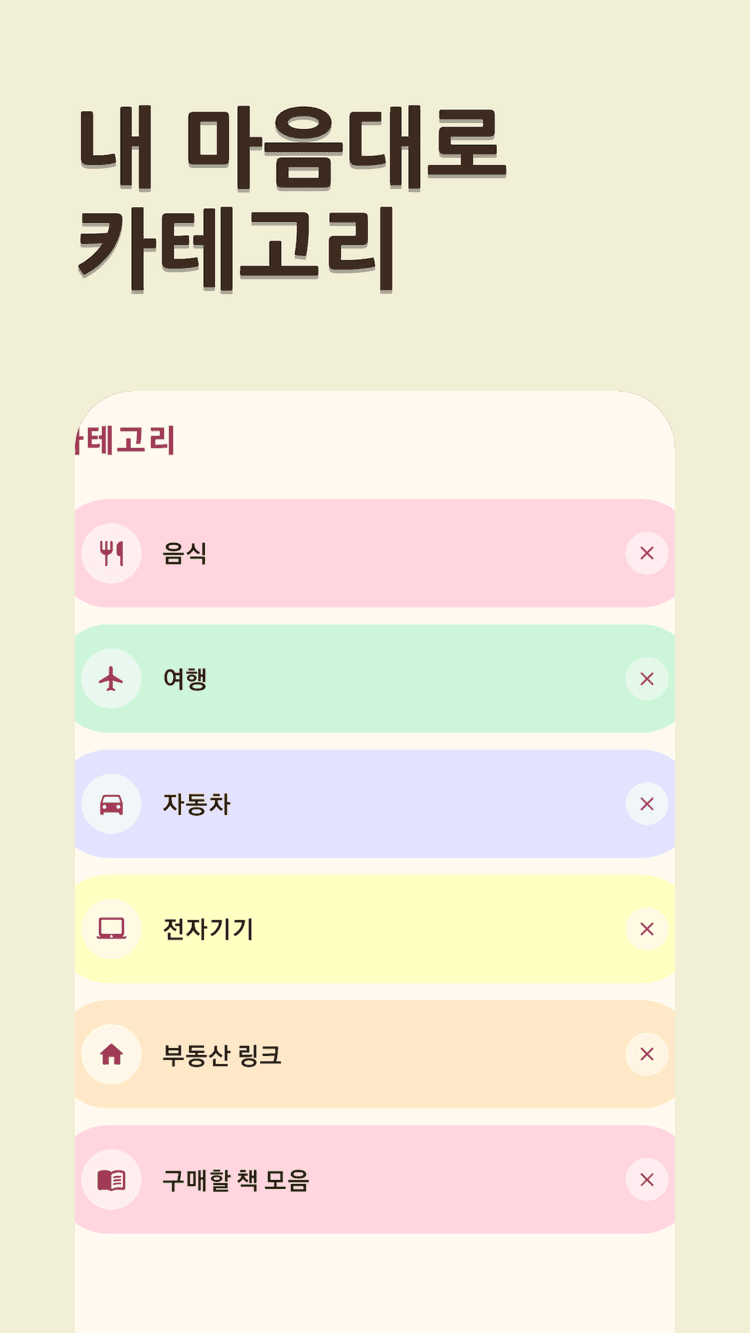Select the laptop icon for 전자기기

(x=111, y=929)
